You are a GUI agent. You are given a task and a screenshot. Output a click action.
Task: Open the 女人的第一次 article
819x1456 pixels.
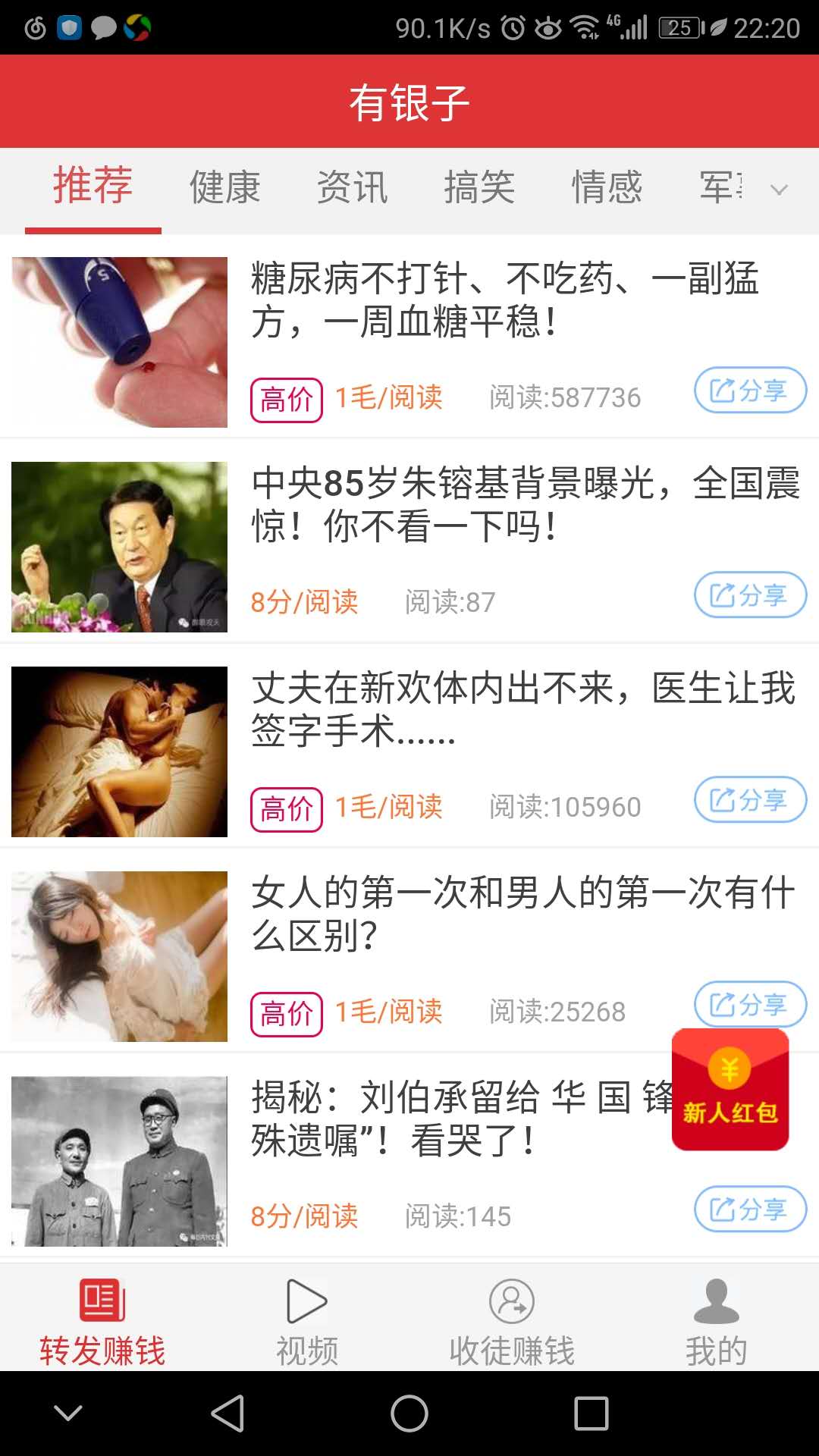523,914
